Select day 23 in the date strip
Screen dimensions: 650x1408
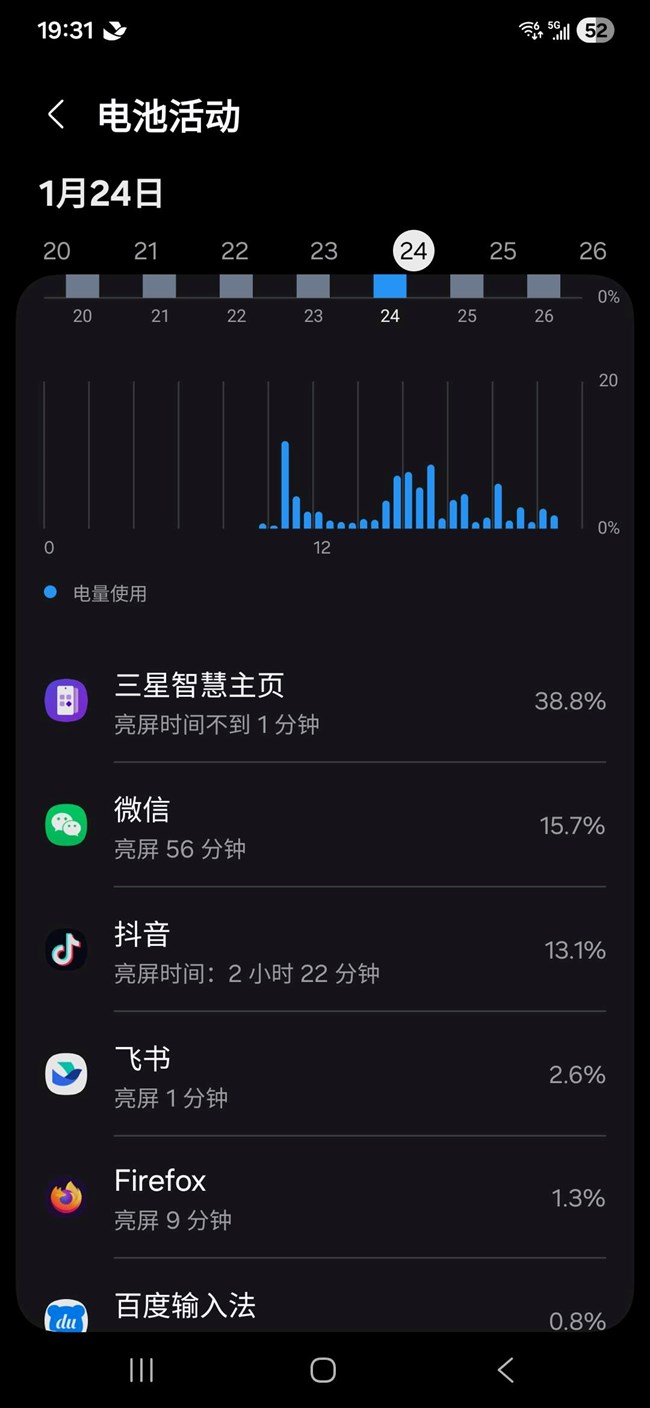pyautogui.click(x=324, y=251)
